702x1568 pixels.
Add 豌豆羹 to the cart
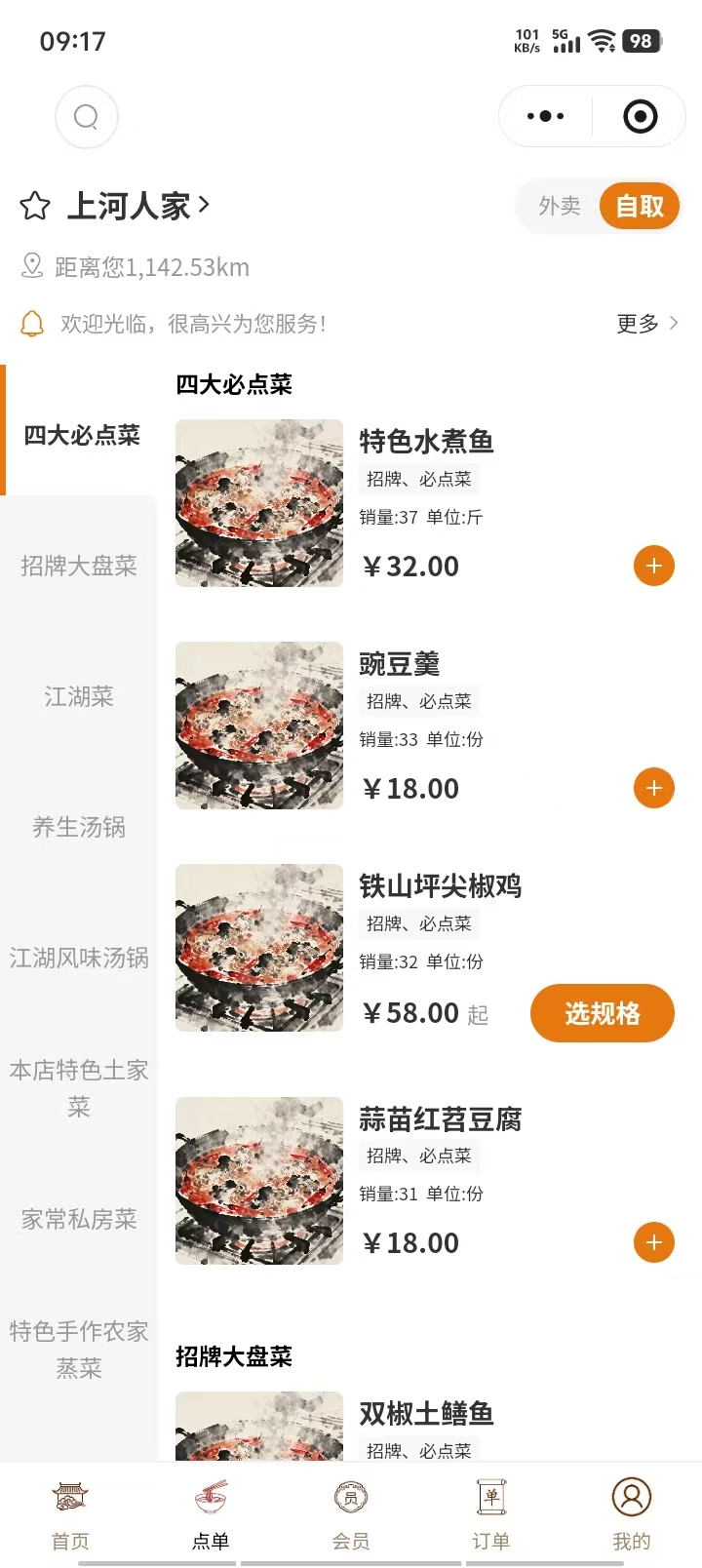(x=653, y=788)
